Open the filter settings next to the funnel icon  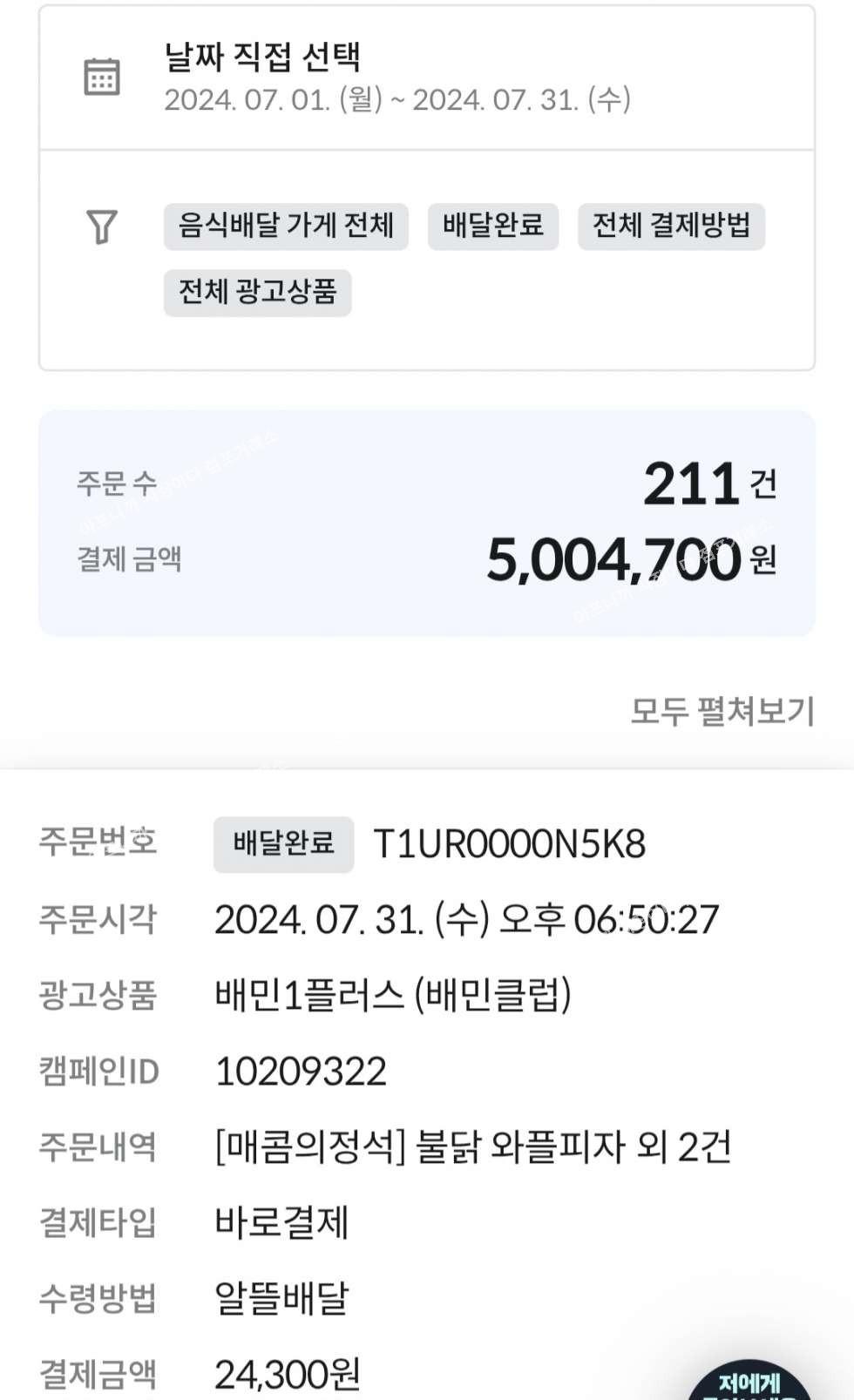click(x=427, y=260)
